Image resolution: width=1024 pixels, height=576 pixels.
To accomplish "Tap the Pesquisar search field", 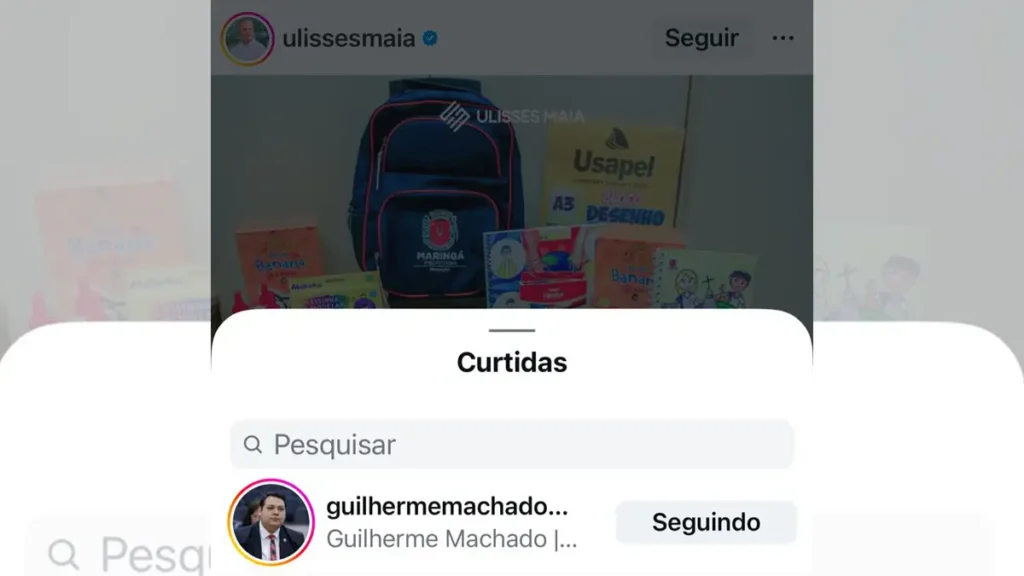I will (512, 444).
